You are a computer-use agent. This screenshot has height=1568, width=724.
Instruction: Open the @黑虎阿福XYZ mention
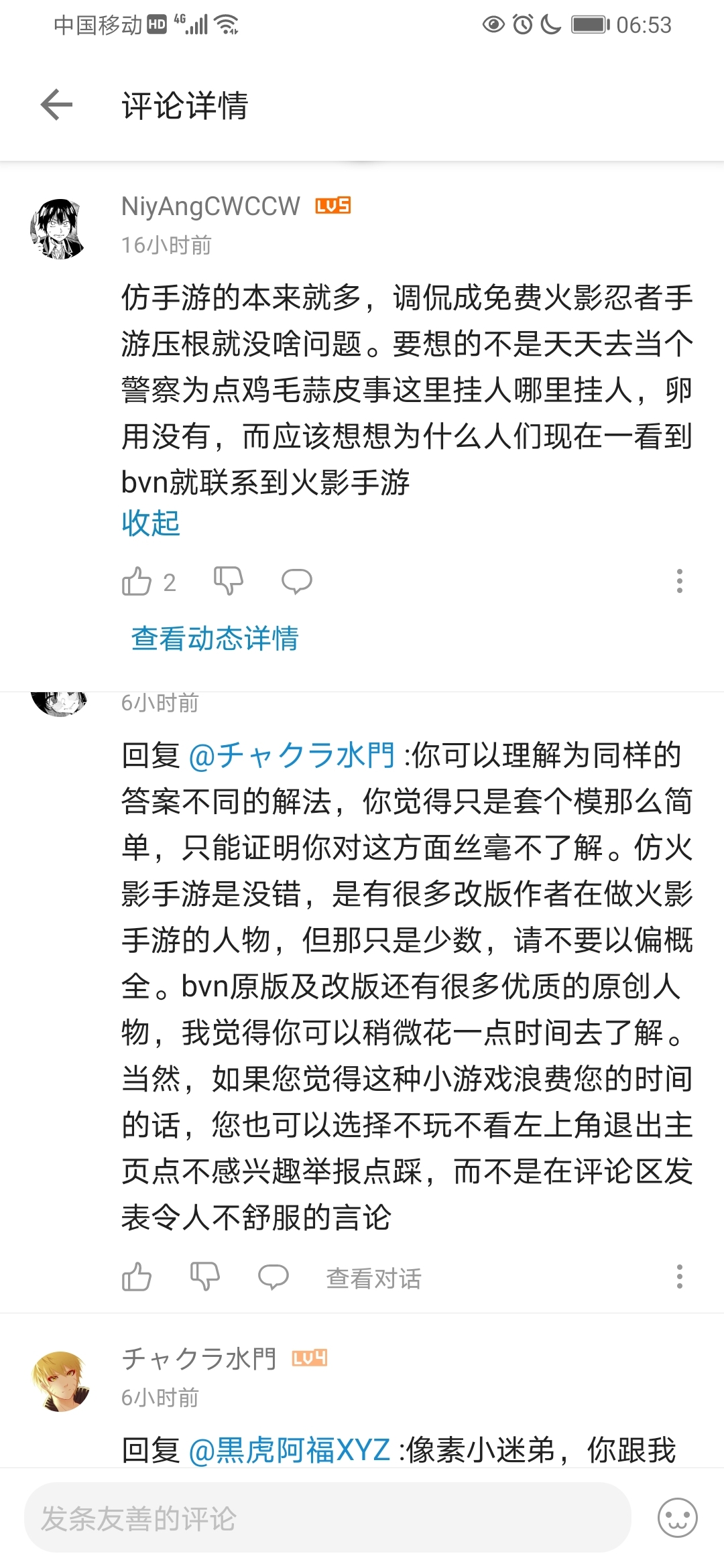point(290,1450)
